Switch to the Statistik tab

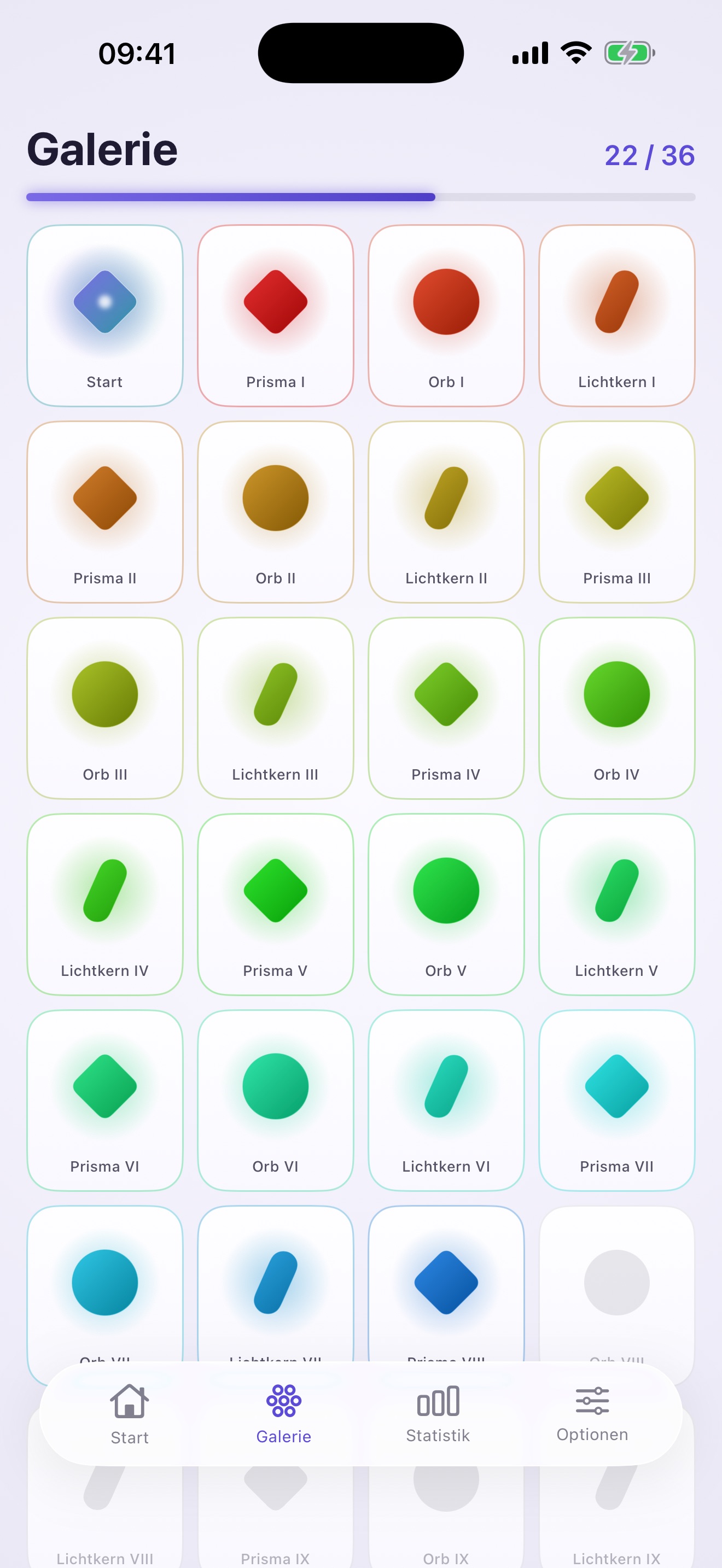tap(438, 1414)
